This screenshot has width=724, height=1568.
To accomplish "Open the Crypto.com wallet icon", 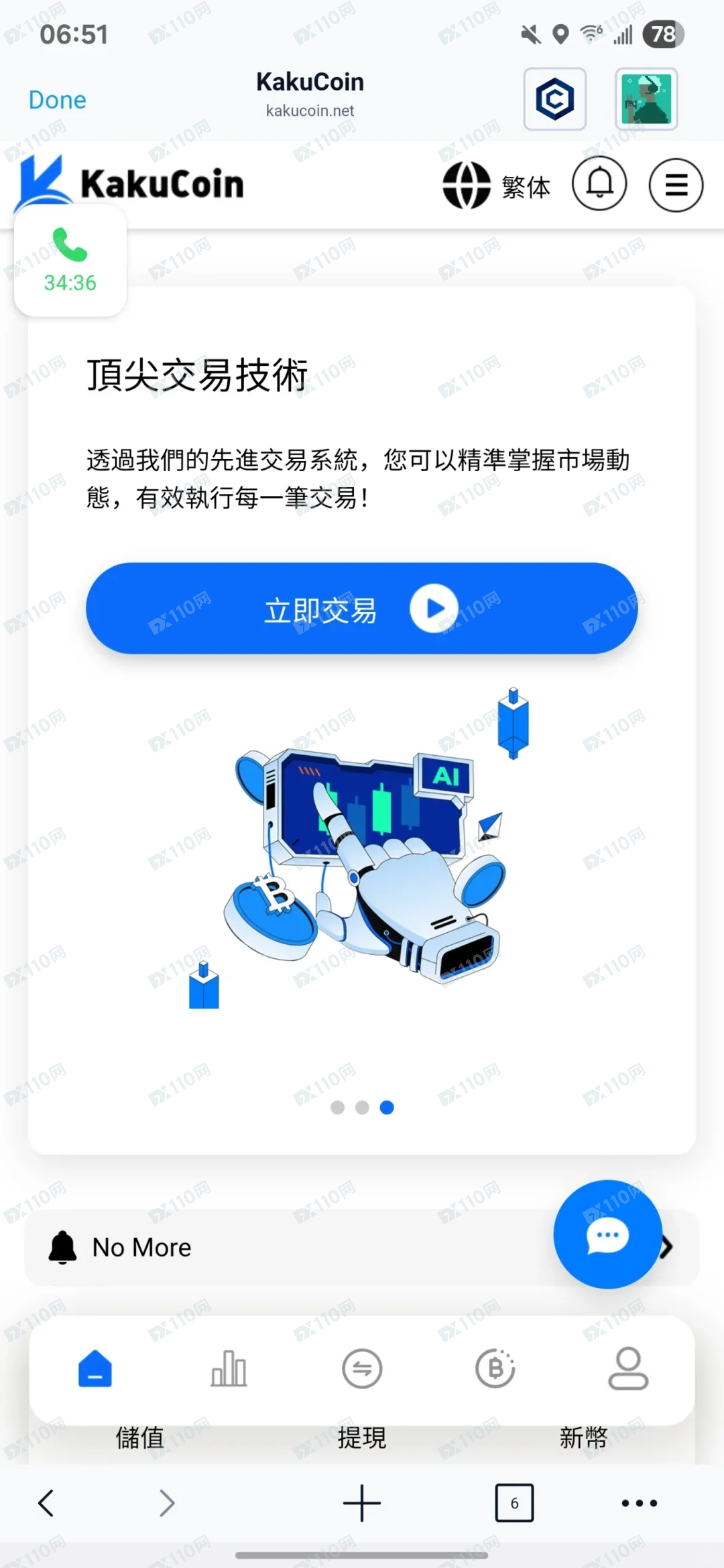I will (x=554, y=99).
